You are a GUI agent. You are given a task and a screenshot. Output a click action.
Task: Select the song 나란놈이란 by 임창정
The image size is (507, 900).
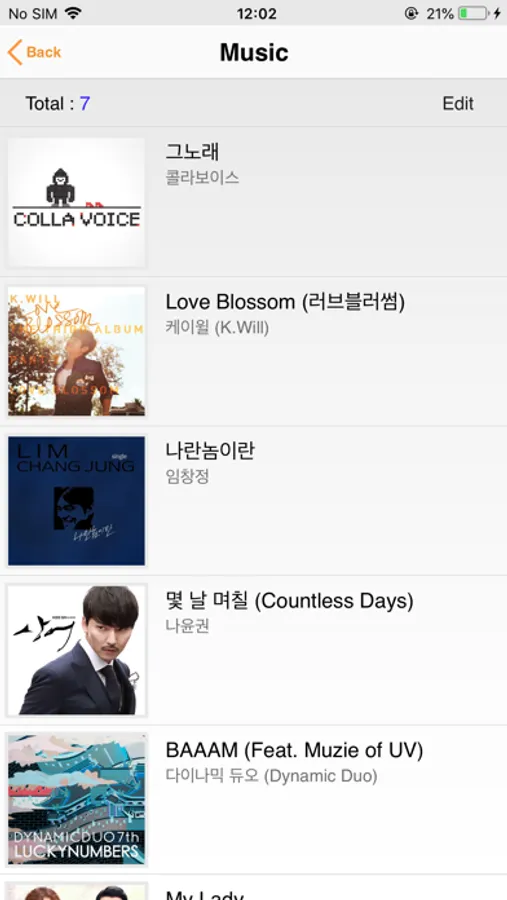pos(253,501)
